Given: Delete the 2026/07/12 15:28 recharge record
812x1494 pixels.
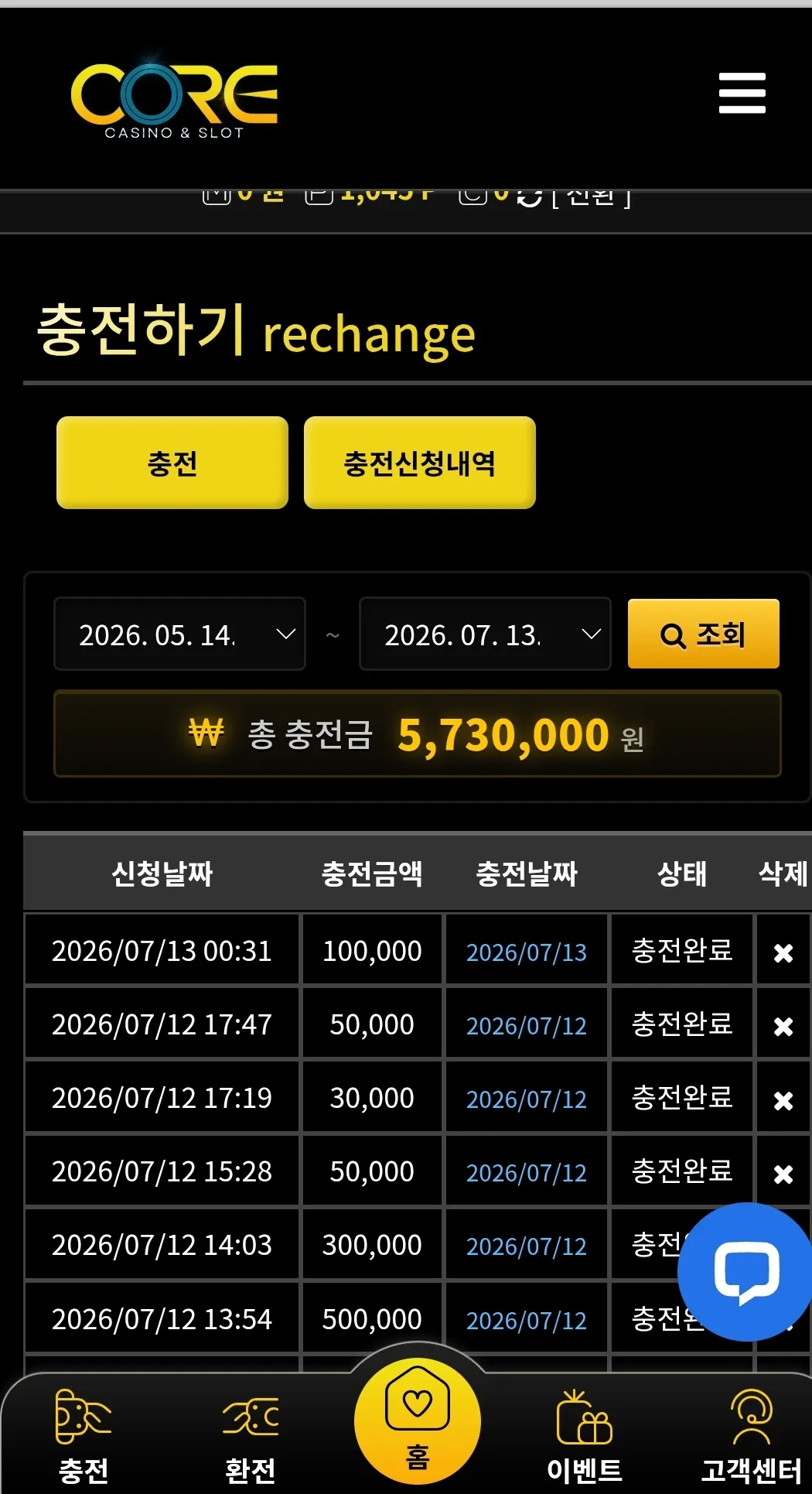Looking at the screenshot, I should pyautogui.click(x=783, y=1173).
